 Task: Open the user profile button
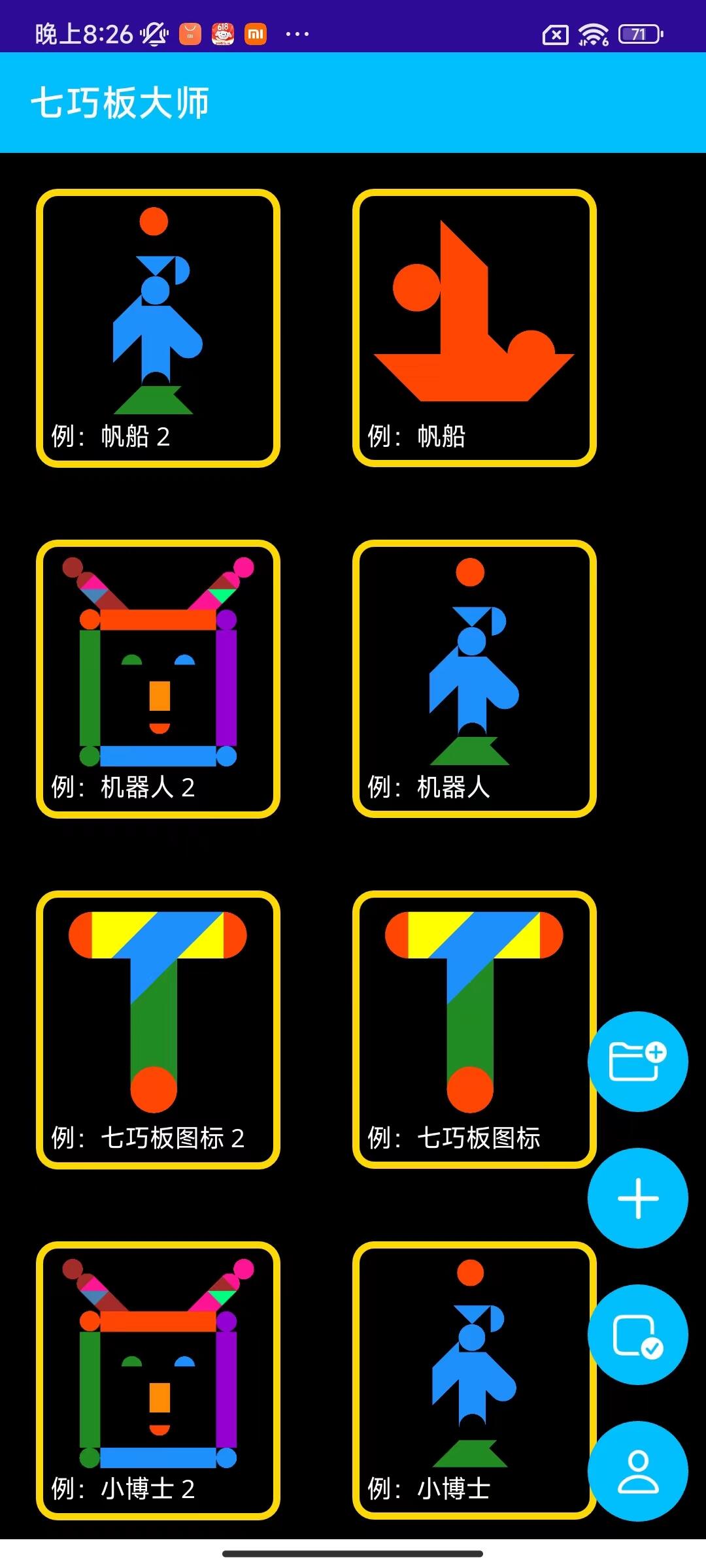[x=637, y=1471]
